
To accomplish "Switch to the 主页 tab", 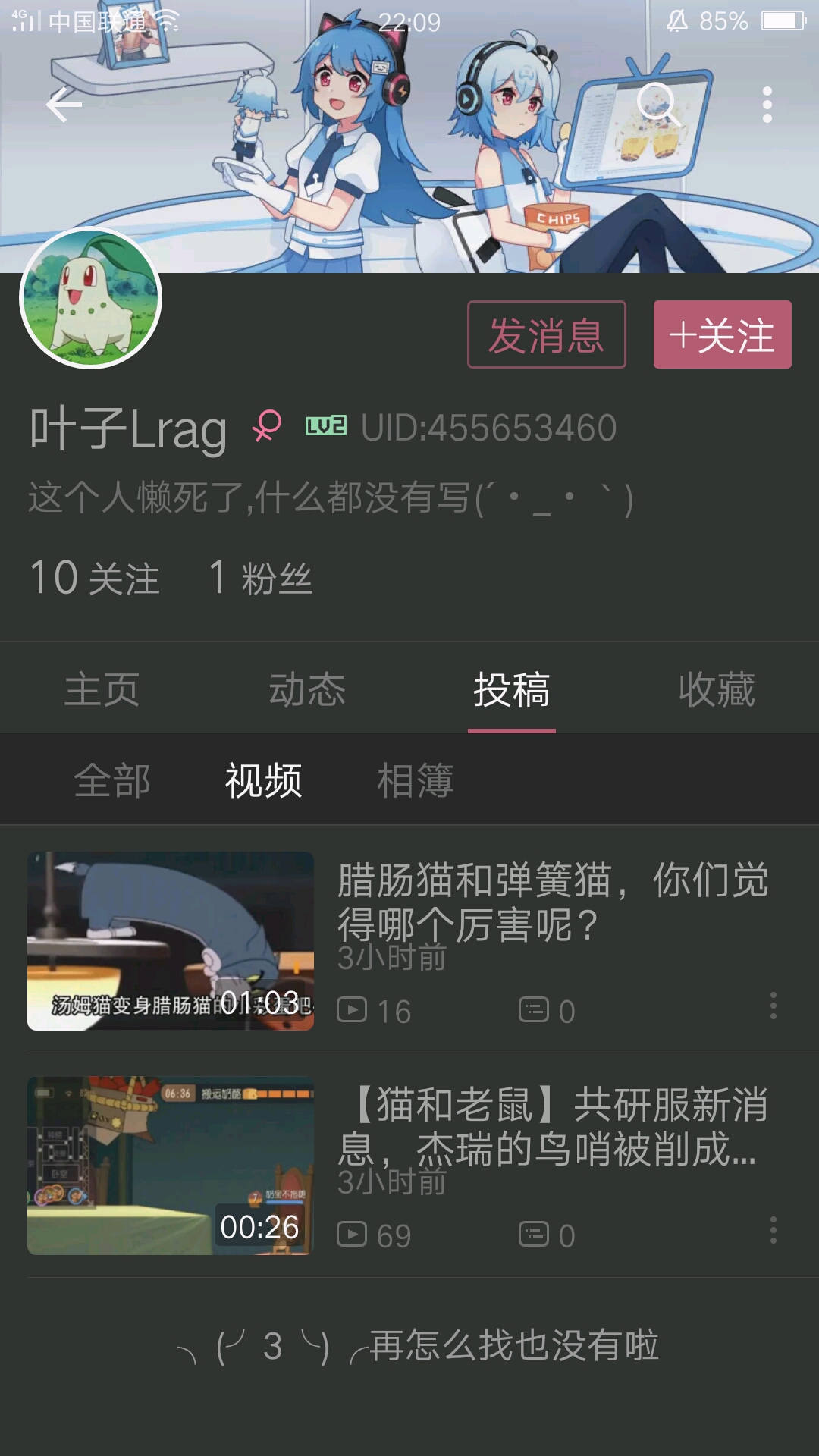I will pos(102,689).
